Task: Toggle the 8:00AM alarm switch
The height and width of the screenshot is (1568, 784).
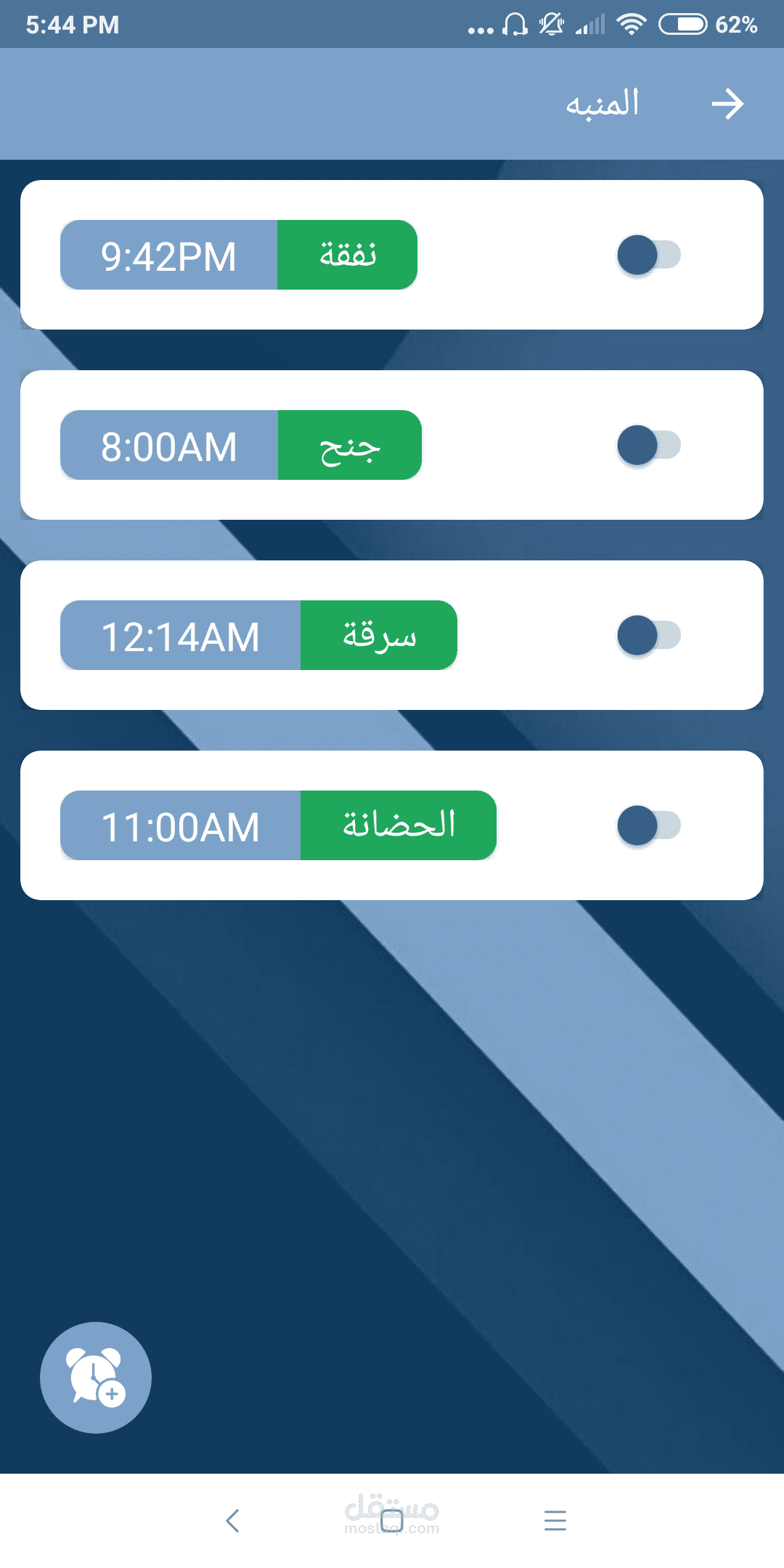Action: [x=648, y=445]
